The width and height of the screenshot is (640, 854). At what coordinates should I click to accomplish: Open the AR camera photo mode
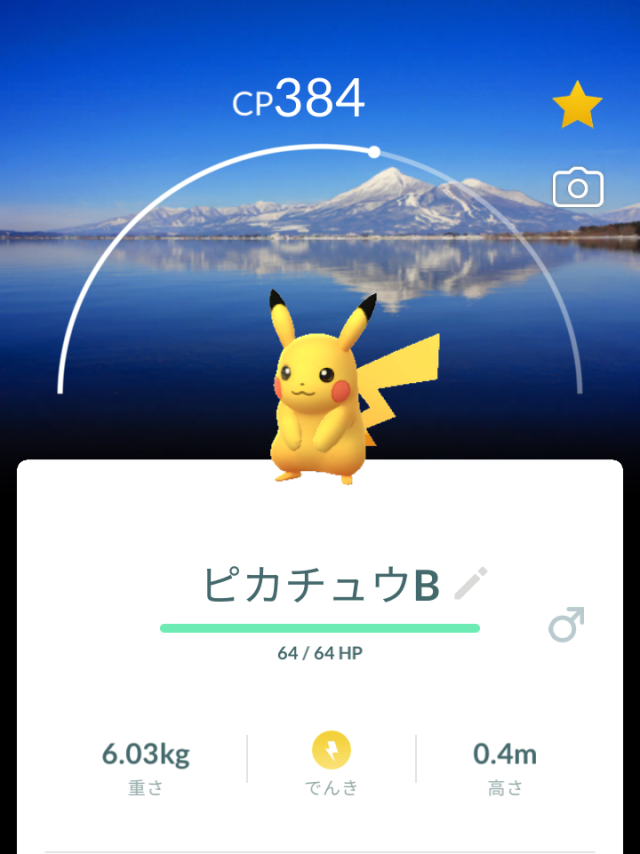tap(577, 187)
